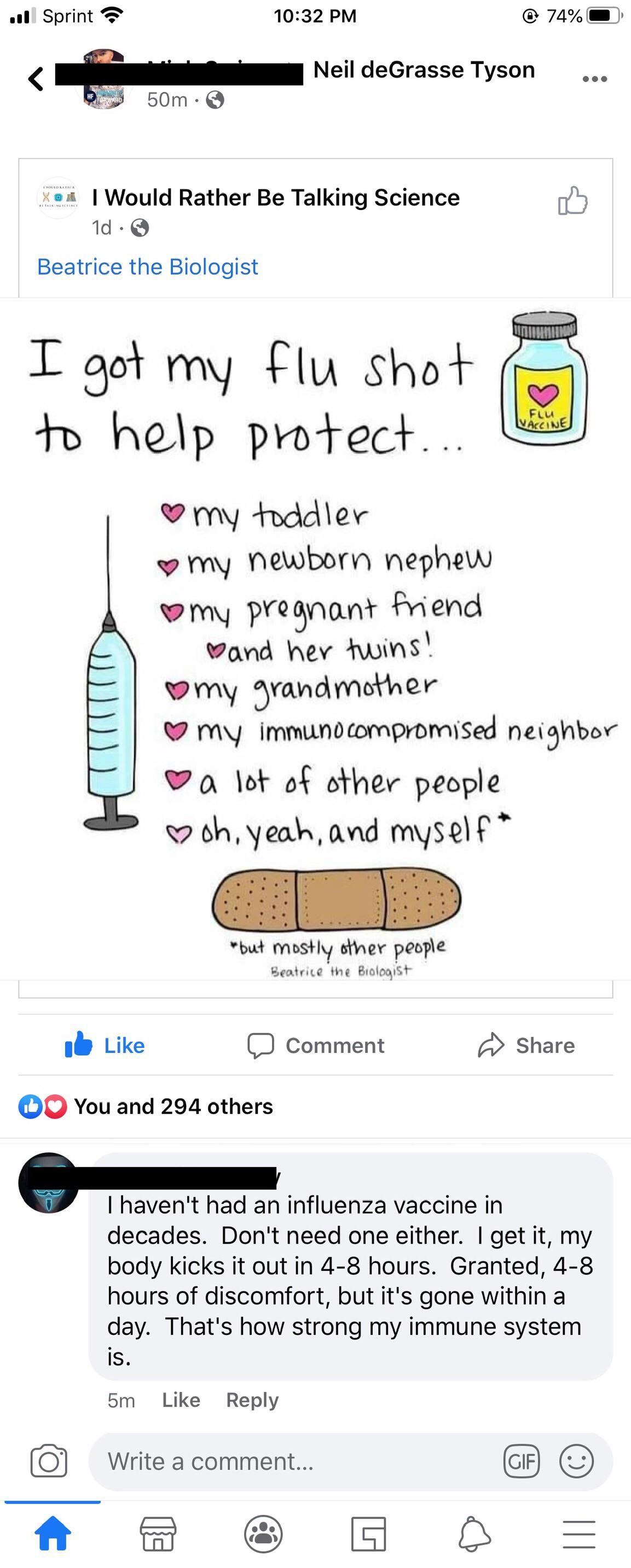Open the camera to attach a photo
This screenshot has height=1568, width=631.
(x=50, y=1461)
